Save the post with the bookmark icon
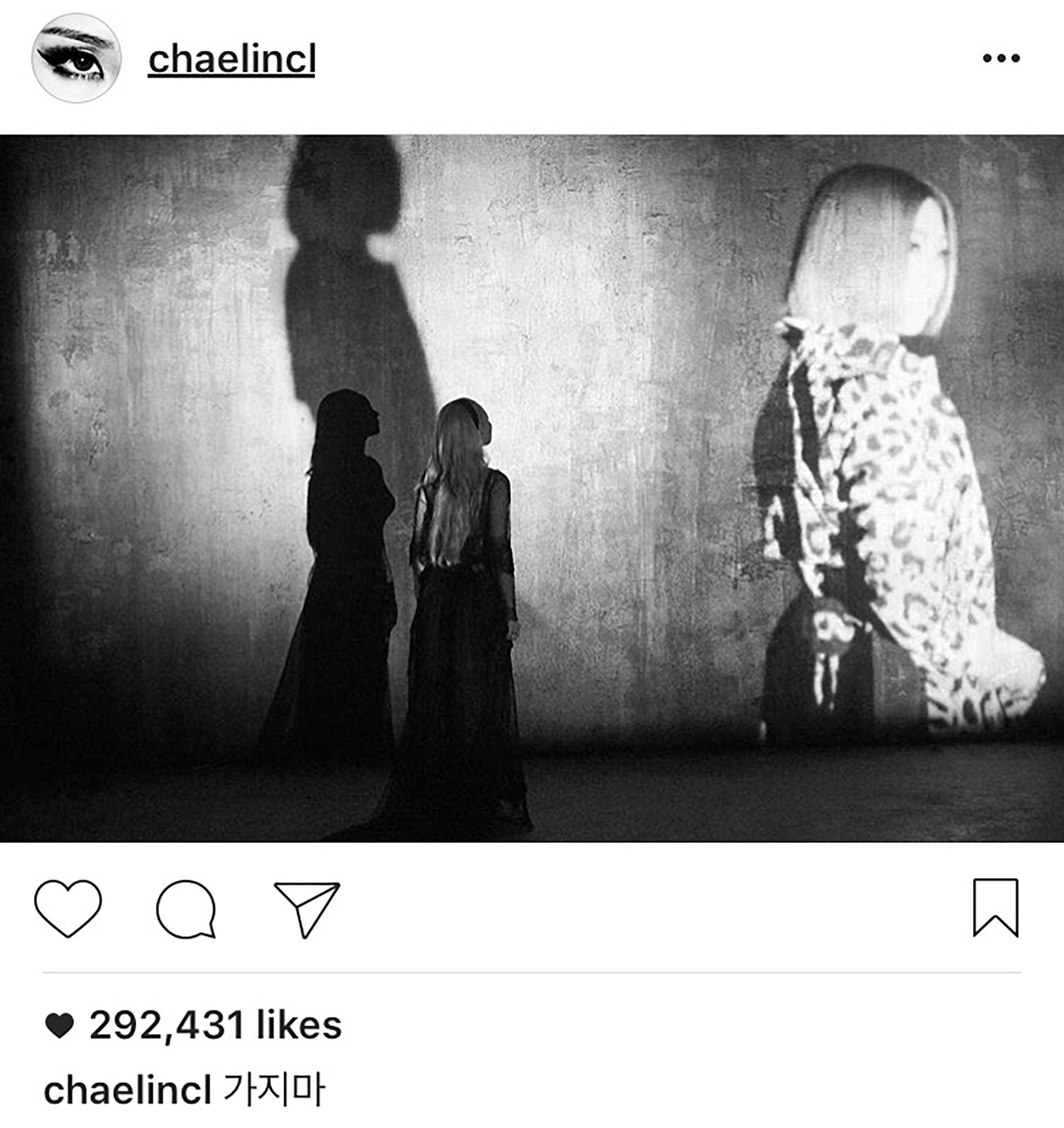The image size is (1064, 1128). (995, 907)
